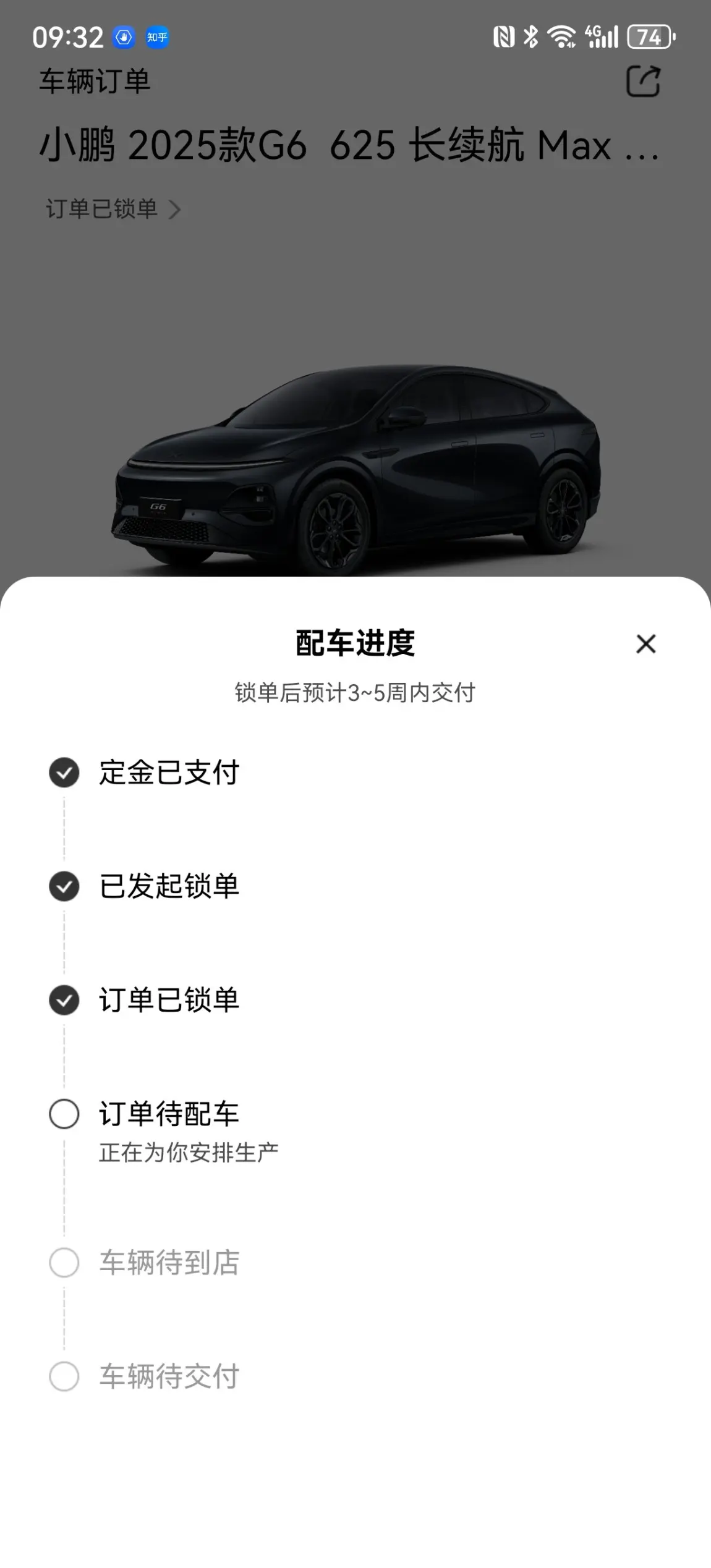Screen dimensions: 711x1568
Task: Open 订单已锁单 status details
Action: (113, 209)
